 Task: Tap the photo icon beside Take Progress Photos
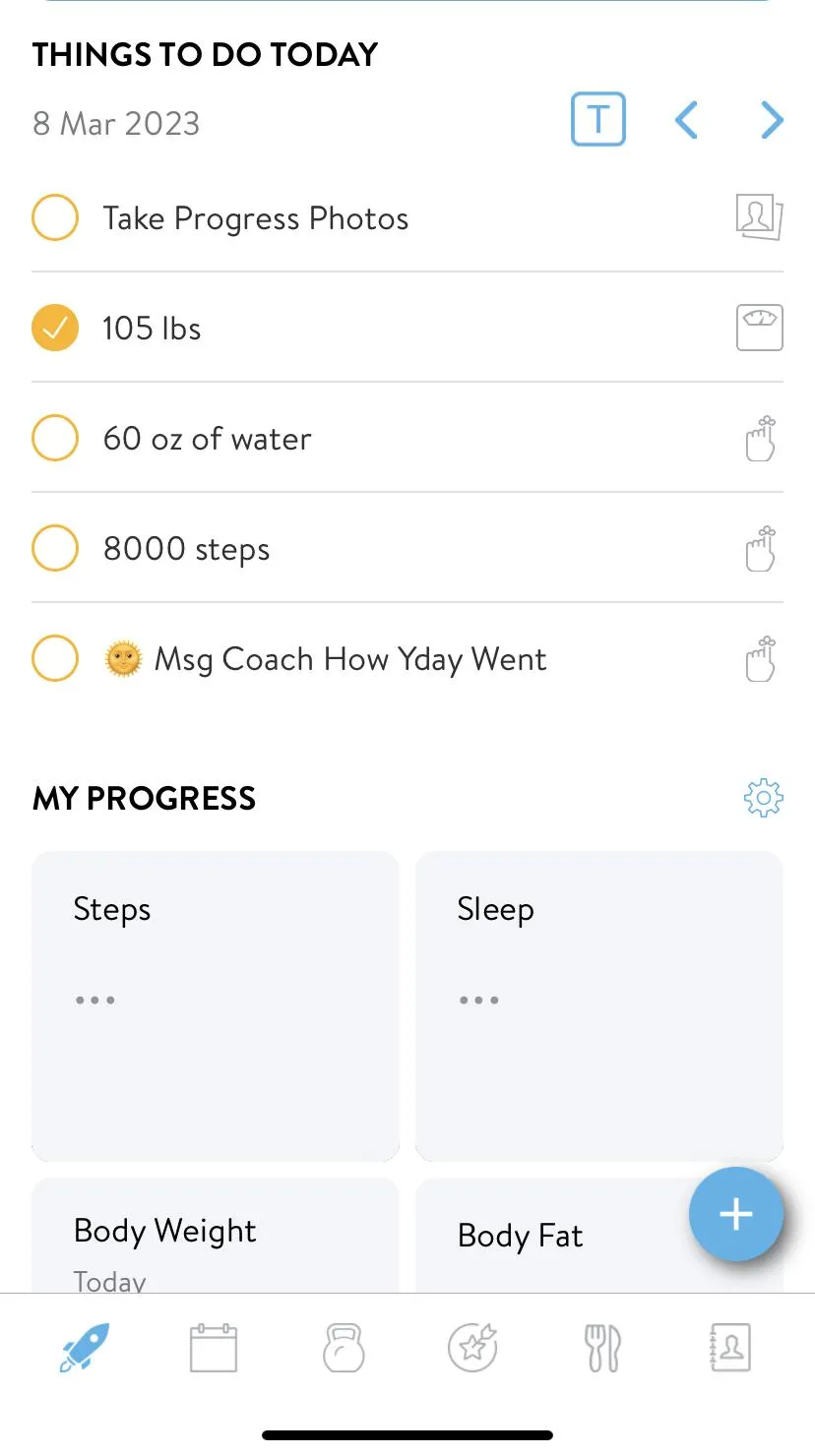[760, 217]
